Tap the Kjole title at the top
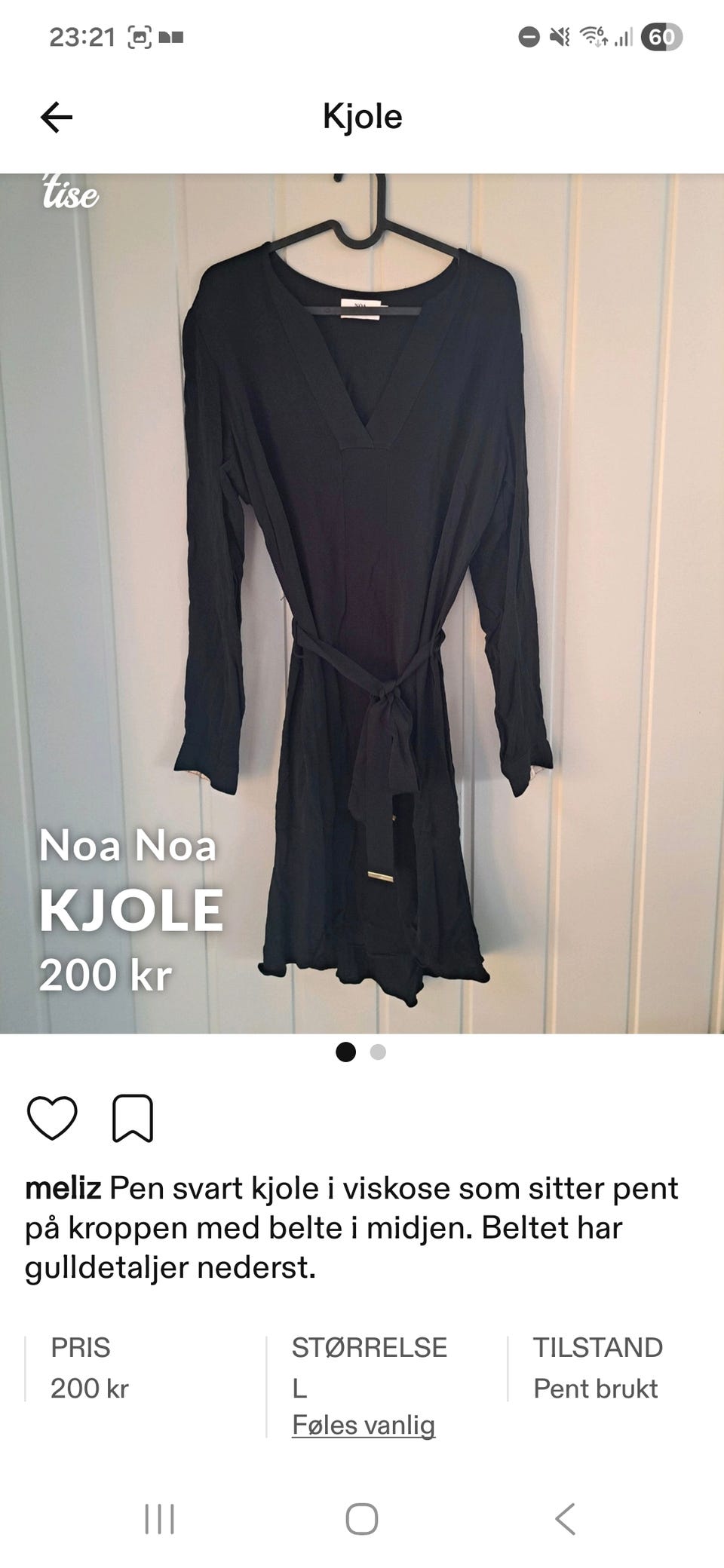The height and width of the screenshot is (1568, 724). (362, 118)
